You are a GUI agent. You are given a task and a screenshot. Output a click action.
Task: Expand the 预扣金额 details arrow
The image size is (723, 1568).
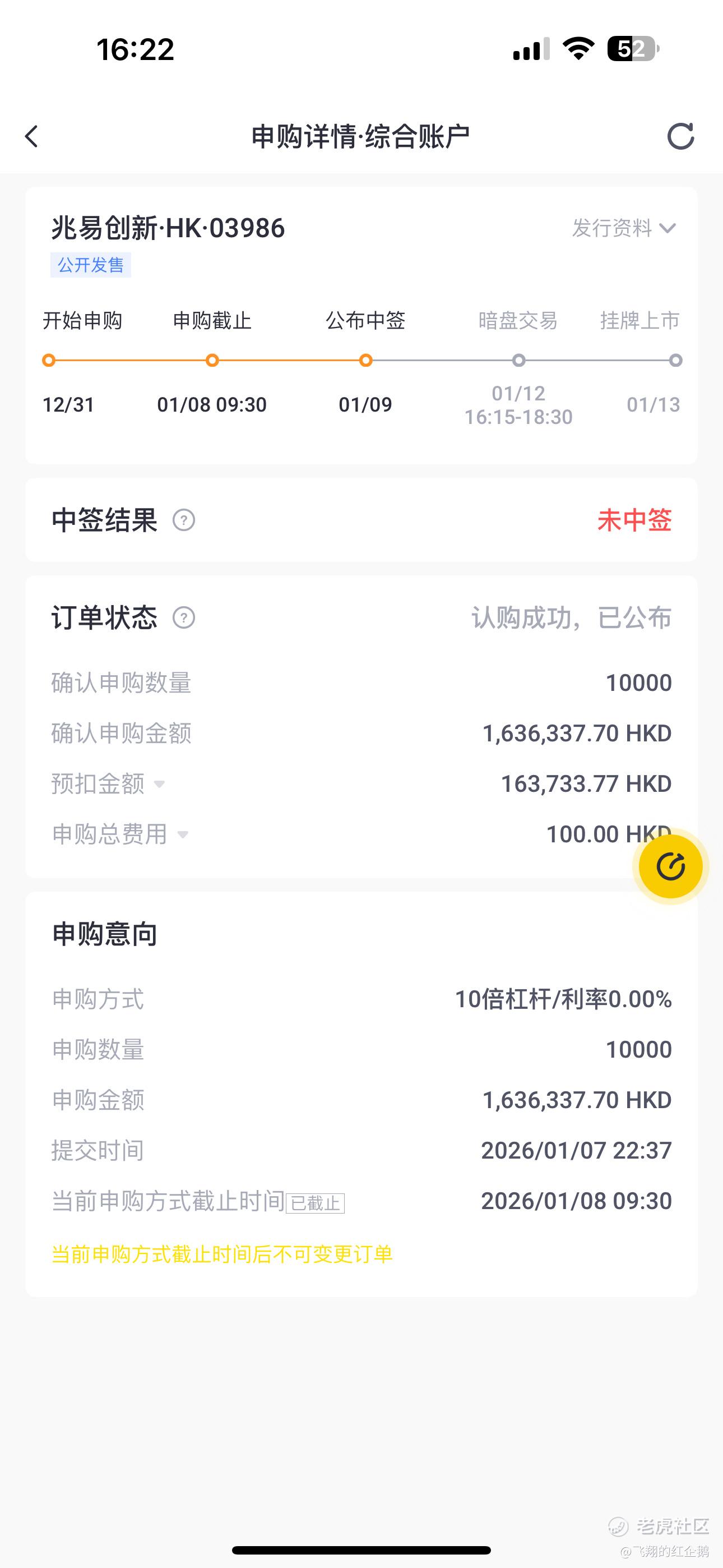coord(159,784)
